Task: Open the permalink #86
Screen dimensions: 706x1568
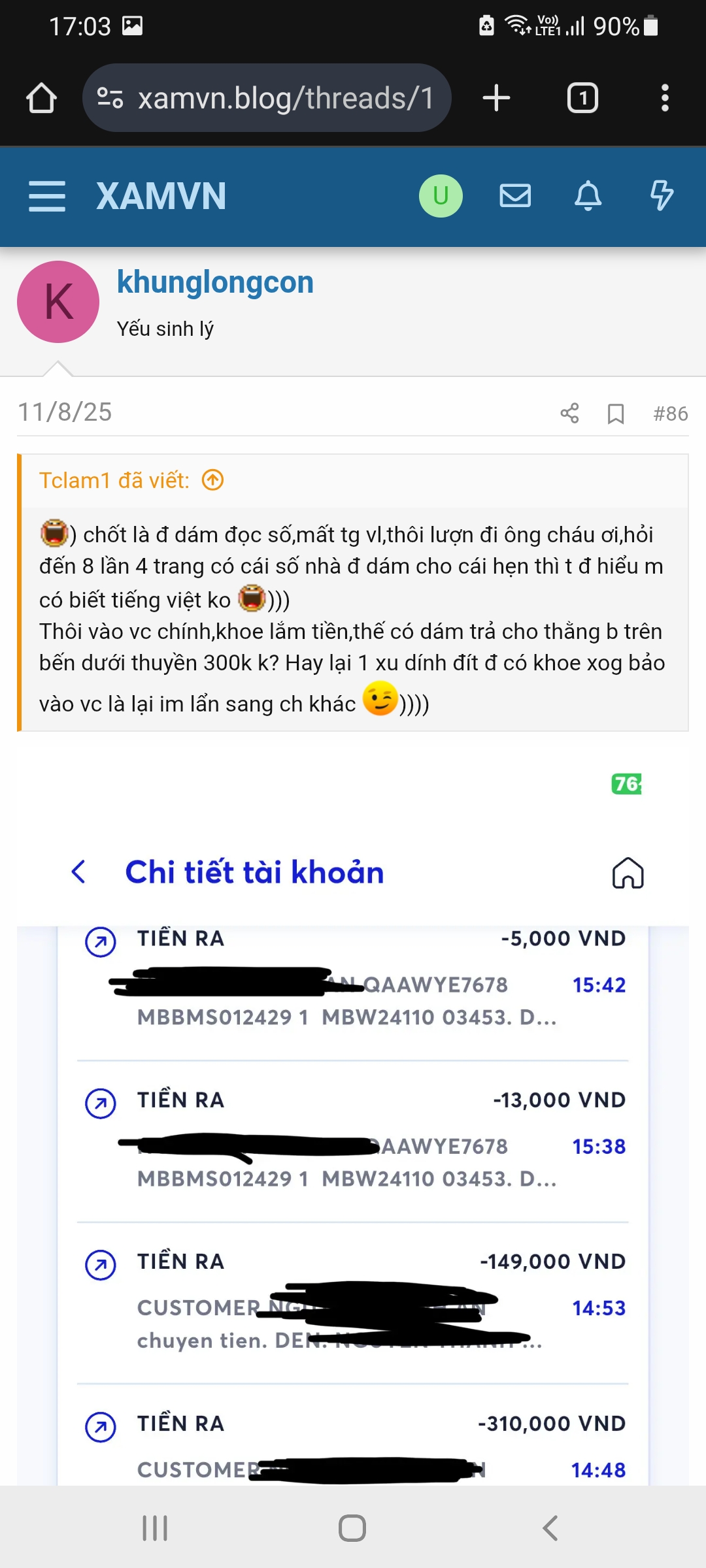Action: click(671, 414)
